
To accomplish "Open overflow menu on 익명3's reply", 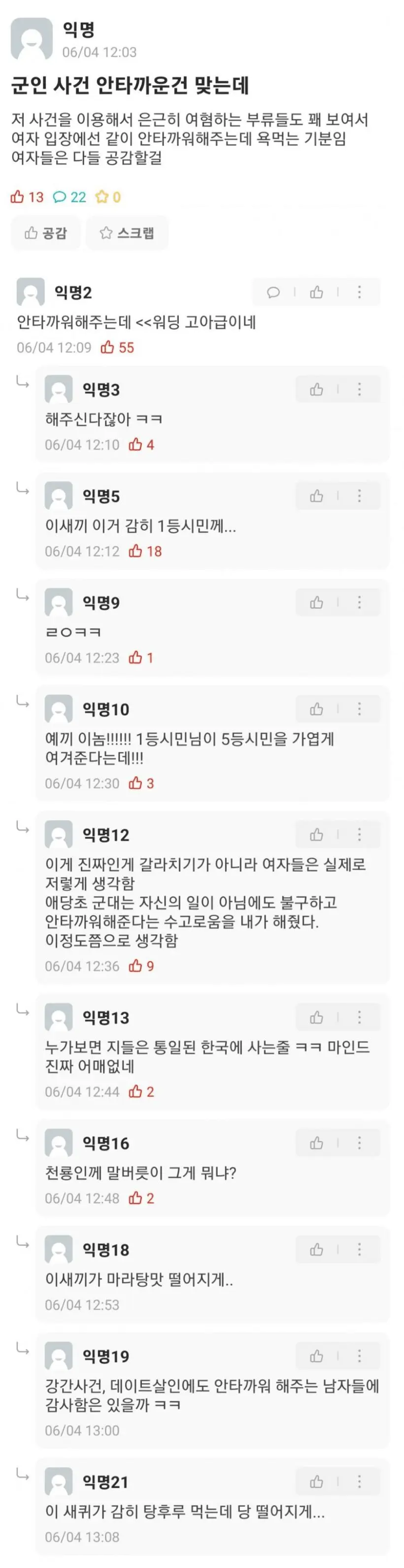I will (x=360, y=390).
